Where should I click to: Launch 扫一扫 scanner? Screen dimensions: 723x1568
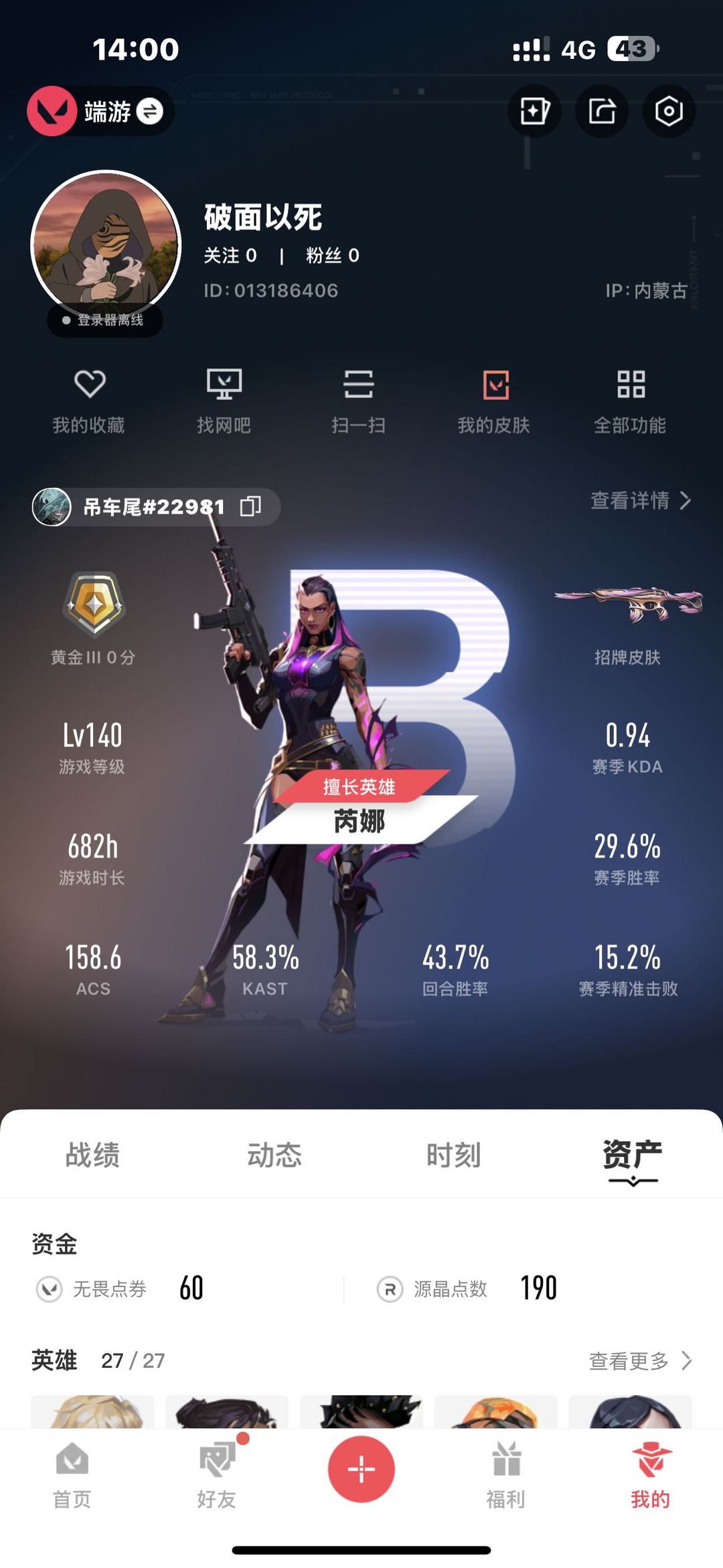coord(359,401)
